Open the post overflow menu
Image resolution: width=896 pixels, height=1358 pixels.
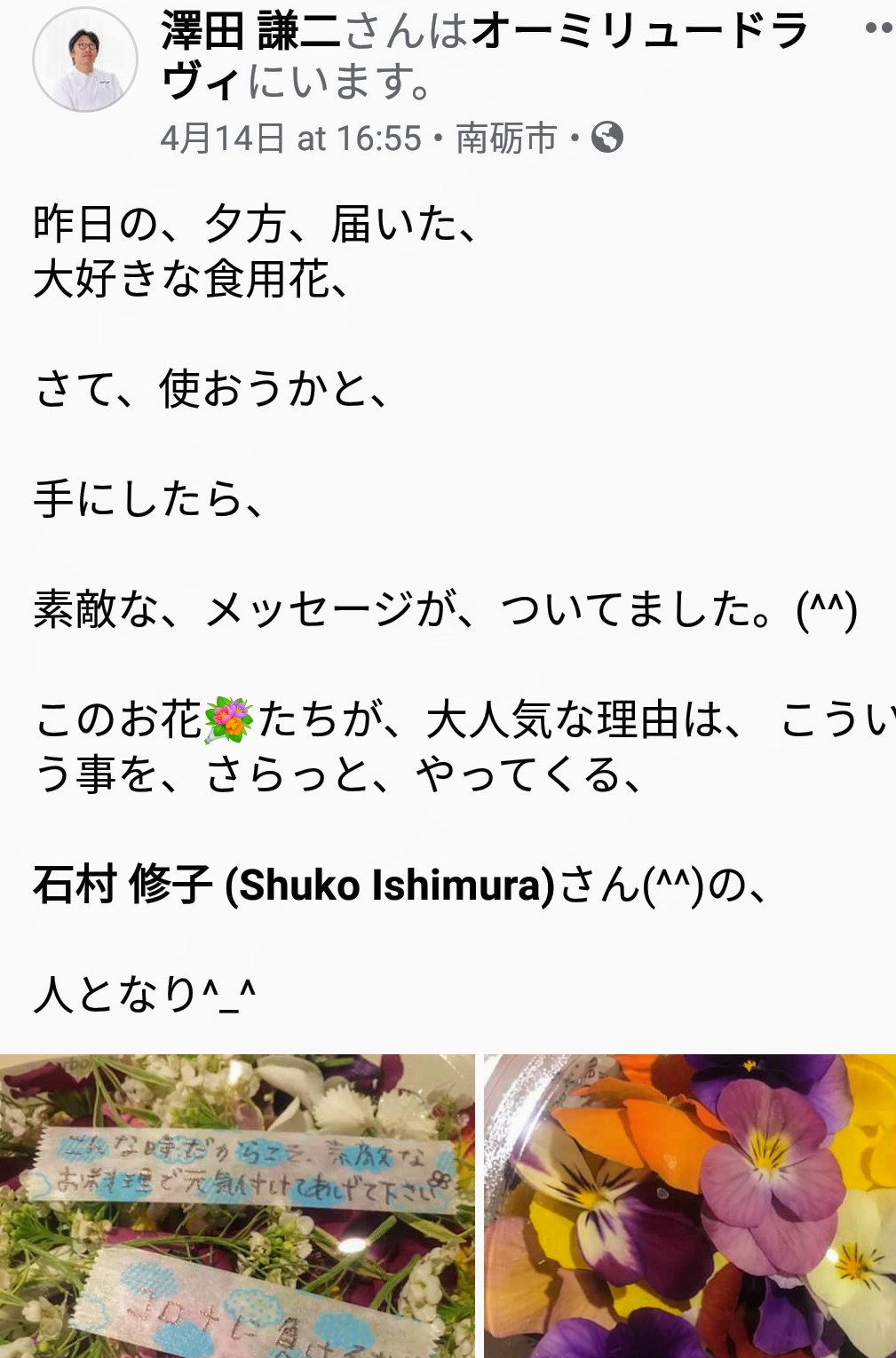(x=877, y=28)
